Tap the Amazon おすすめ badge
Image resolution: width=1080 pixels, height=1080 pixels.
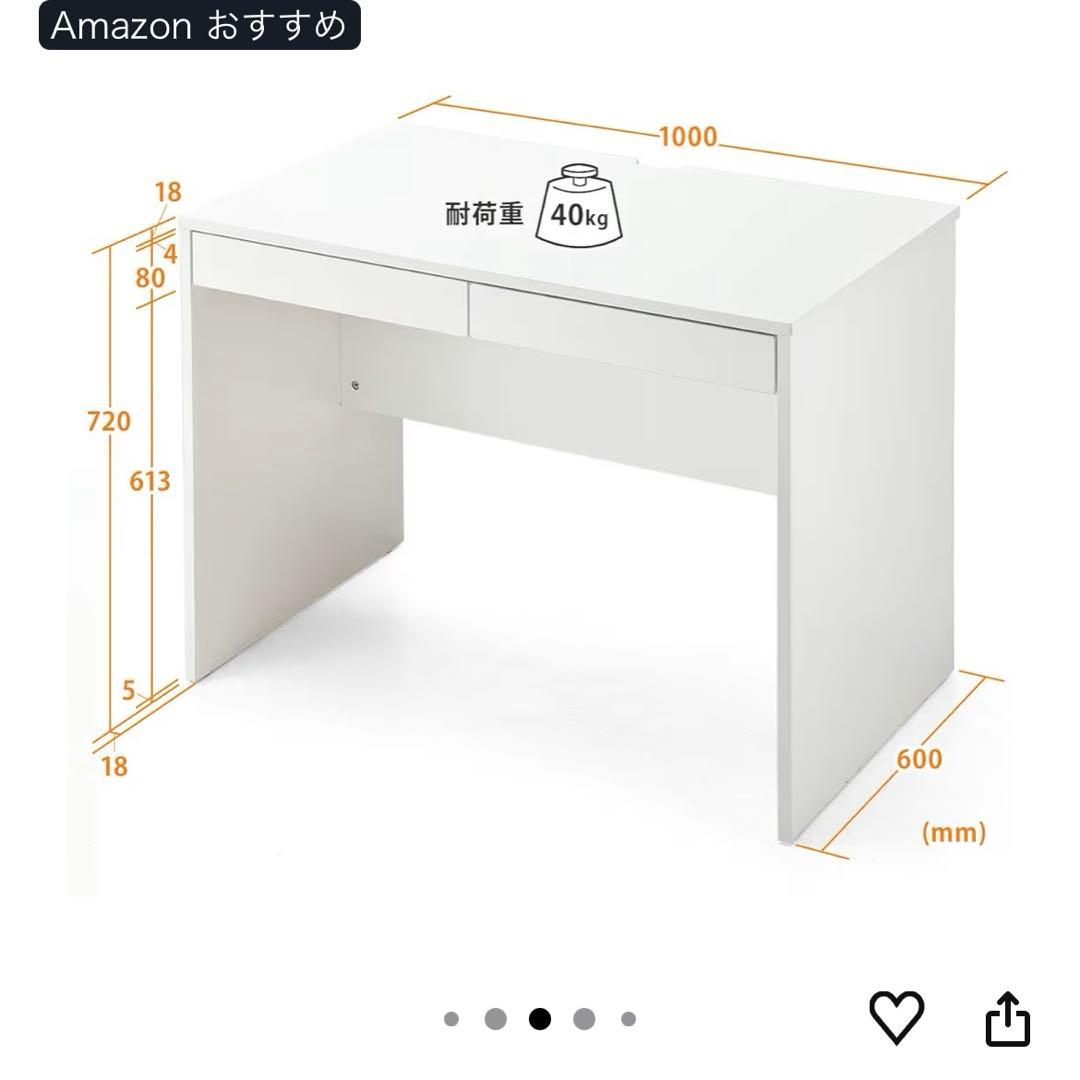pyautogui.click(x=199, y=26)
